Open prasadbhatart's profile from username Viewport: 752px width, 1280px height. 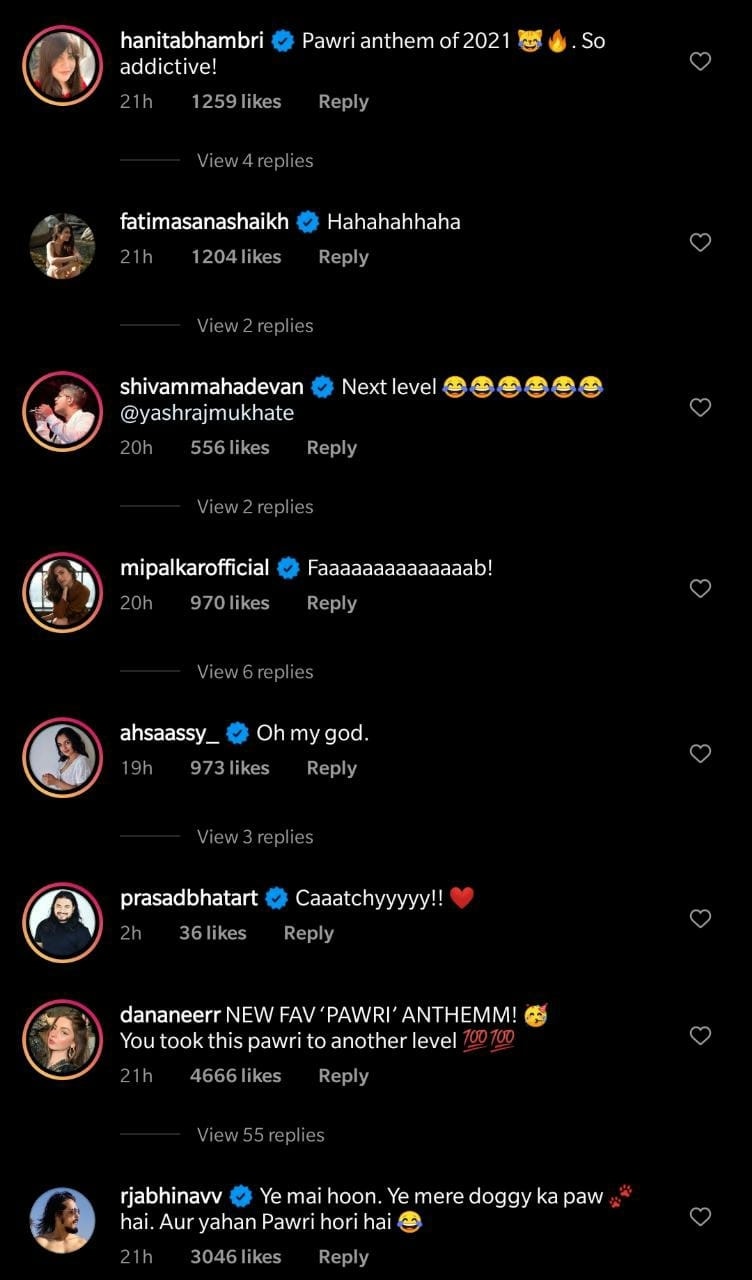point(189,898)
